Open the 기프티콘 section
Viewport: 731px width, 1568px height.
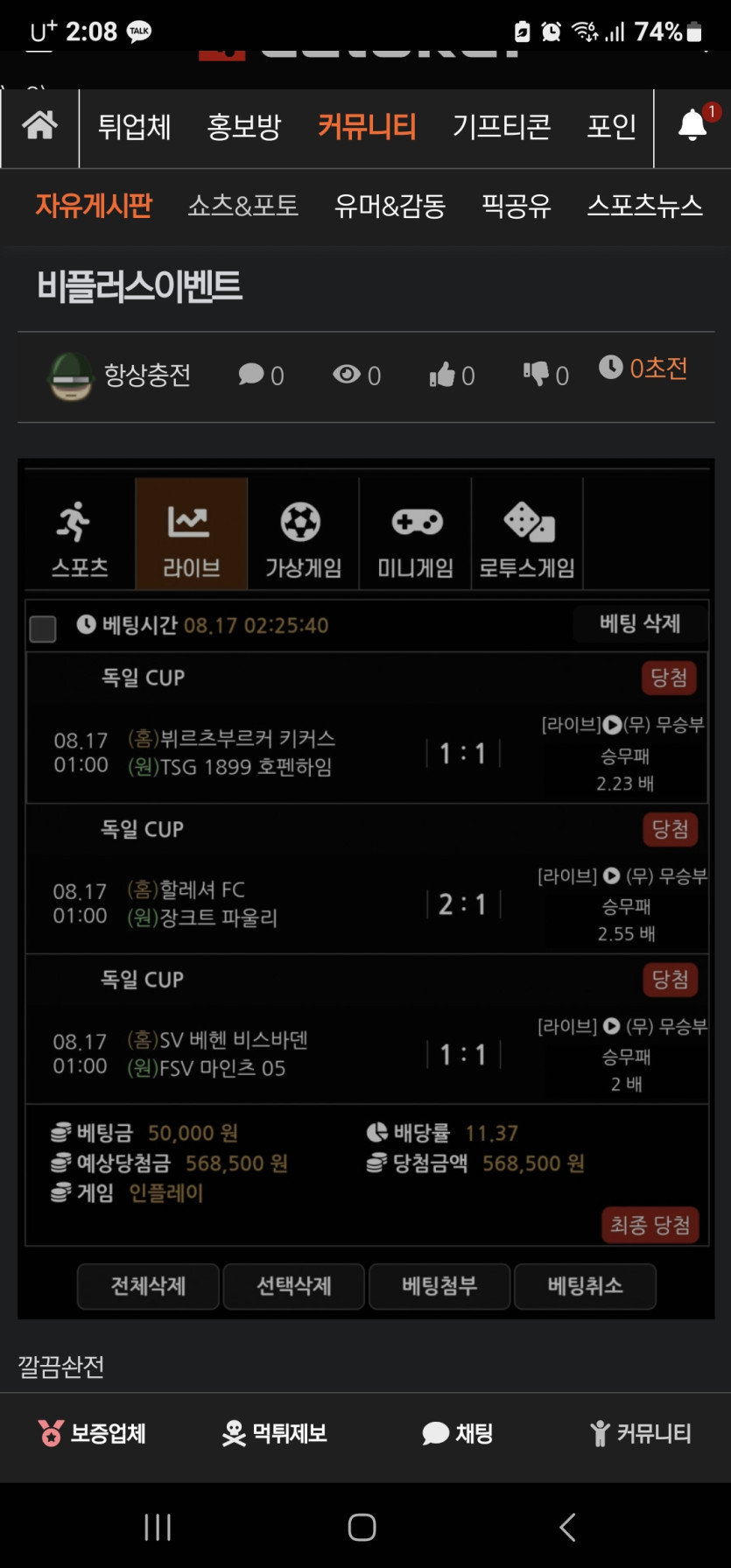(x=501, y=127)
